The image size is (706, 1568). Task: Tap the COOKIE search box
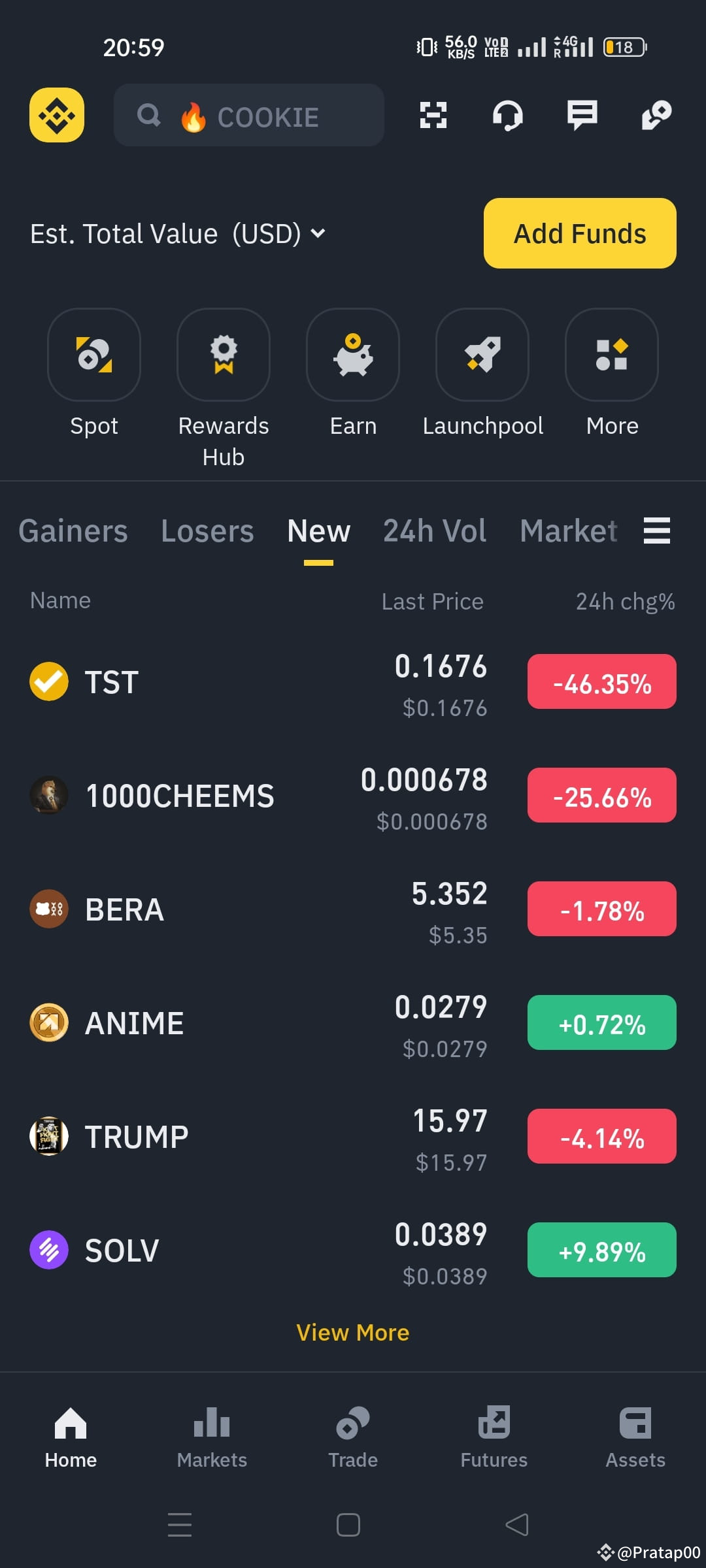pos(248,116)
